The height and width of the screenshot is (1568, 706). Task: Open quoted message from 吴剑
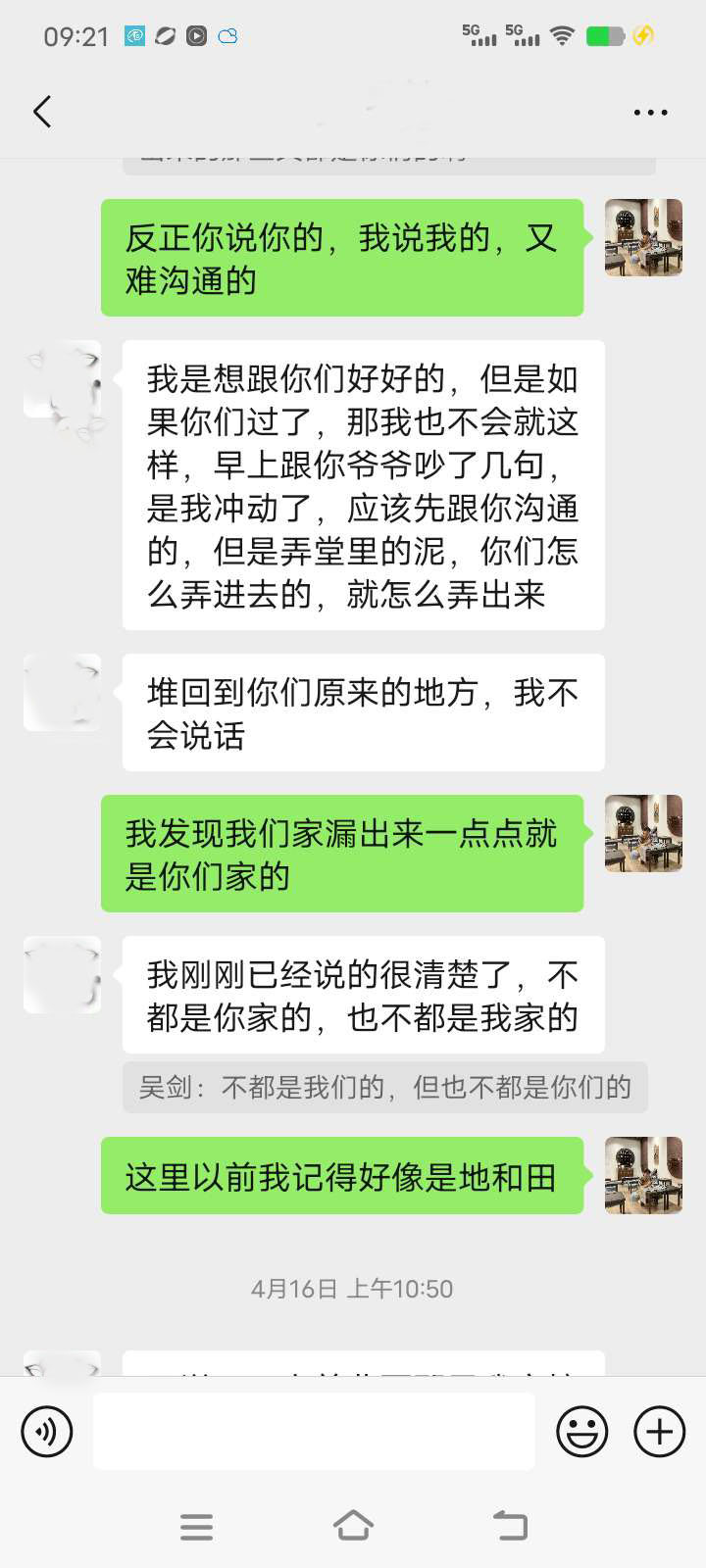click(384, 1087)
